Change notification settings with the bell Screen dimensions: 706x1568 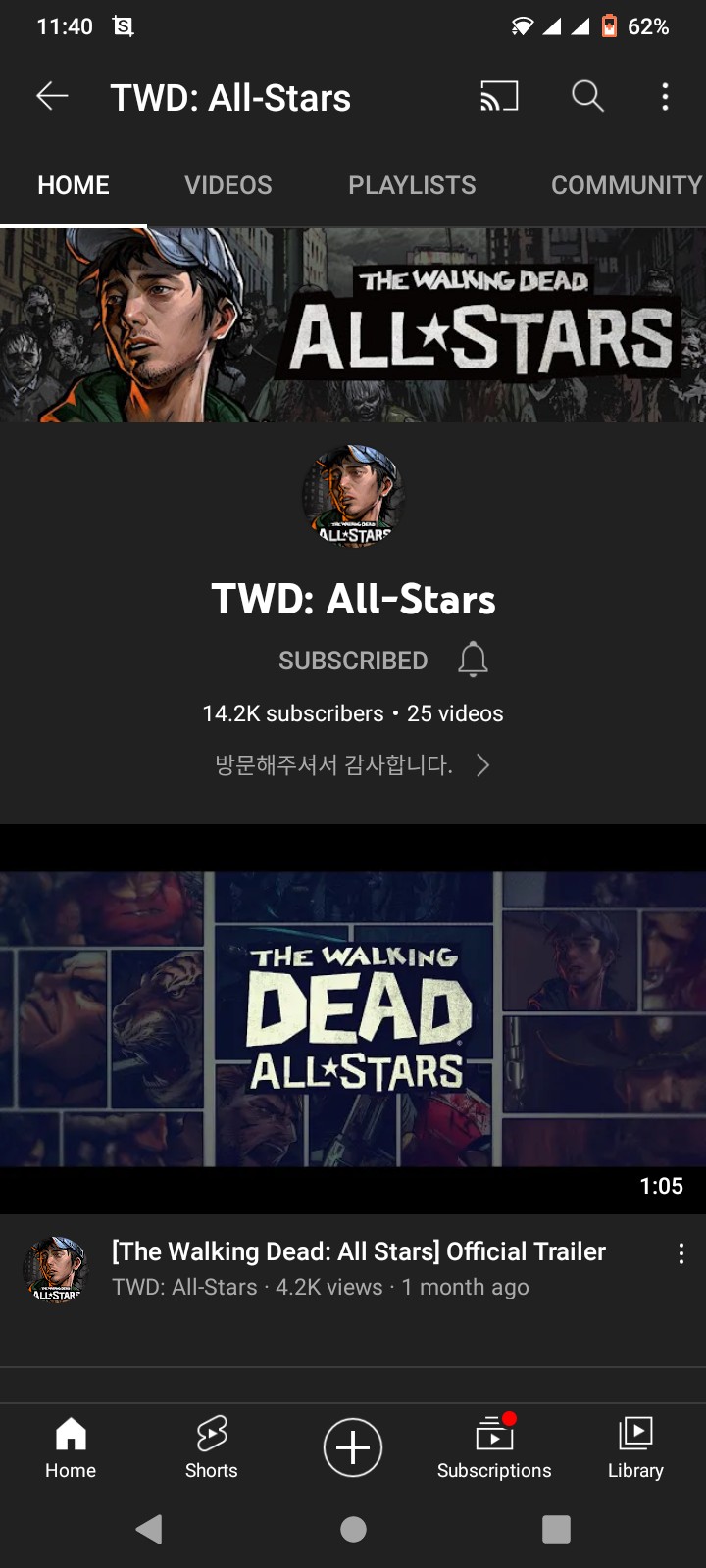[473, 660]
